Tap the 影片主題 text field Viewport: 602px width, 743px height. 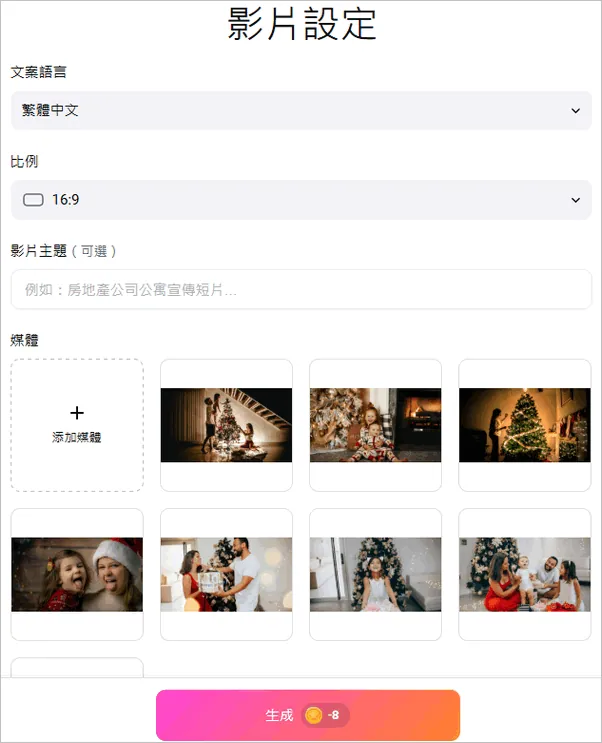300,290
